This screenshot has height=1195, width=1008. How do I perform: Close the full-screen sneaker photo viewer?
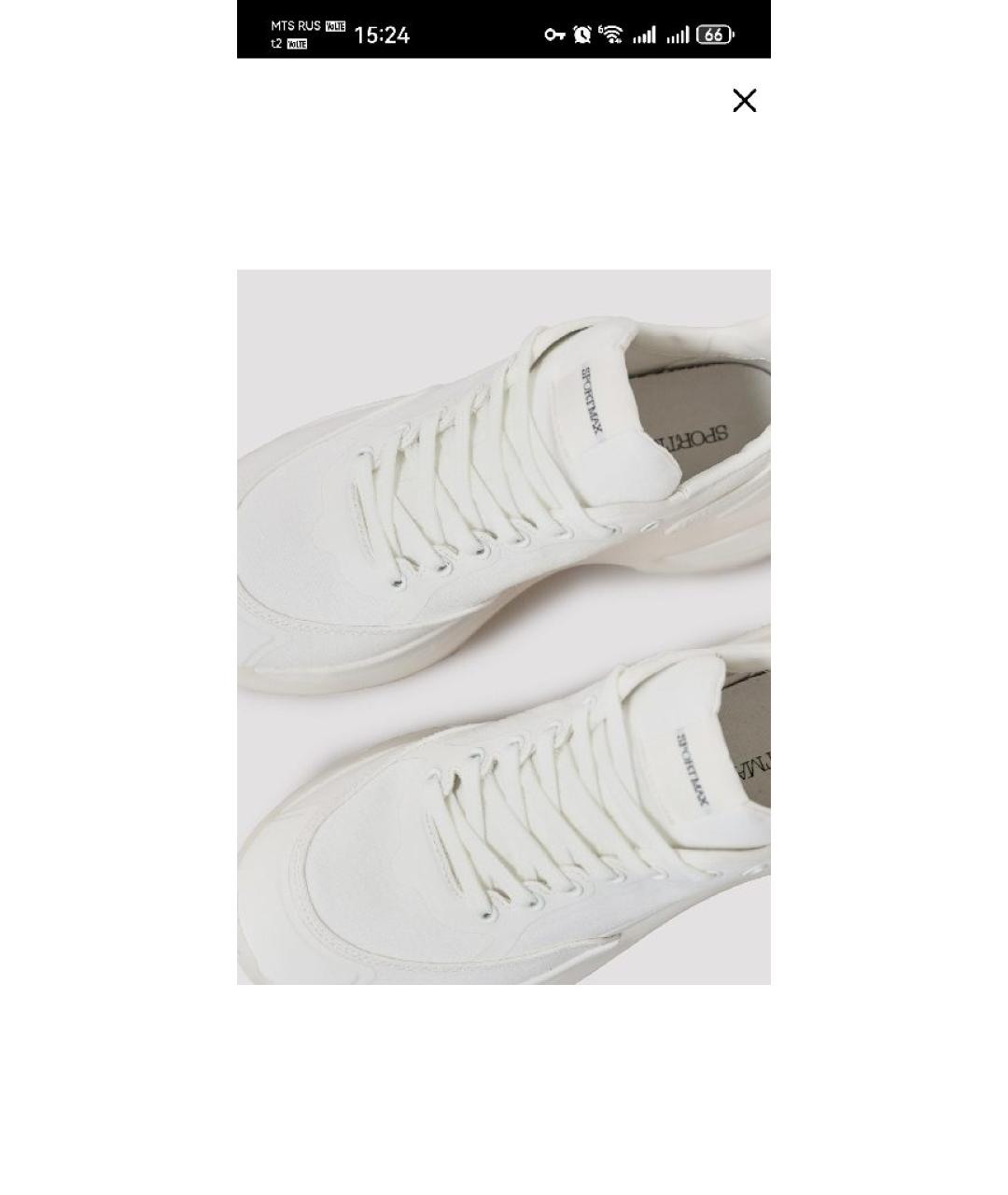(744, 101)
